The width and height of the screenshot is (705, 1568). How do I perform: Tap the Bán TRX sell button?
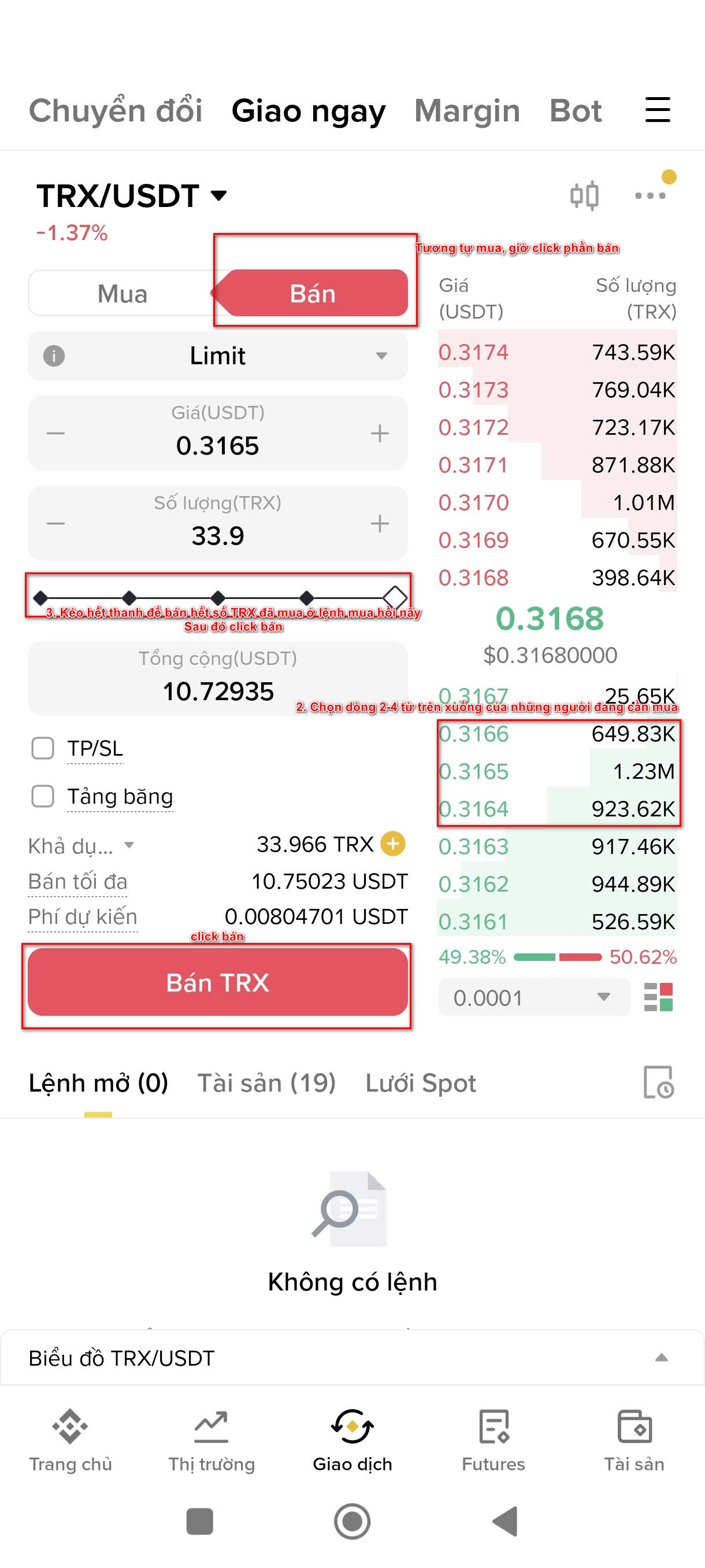(x=218, y=982)
